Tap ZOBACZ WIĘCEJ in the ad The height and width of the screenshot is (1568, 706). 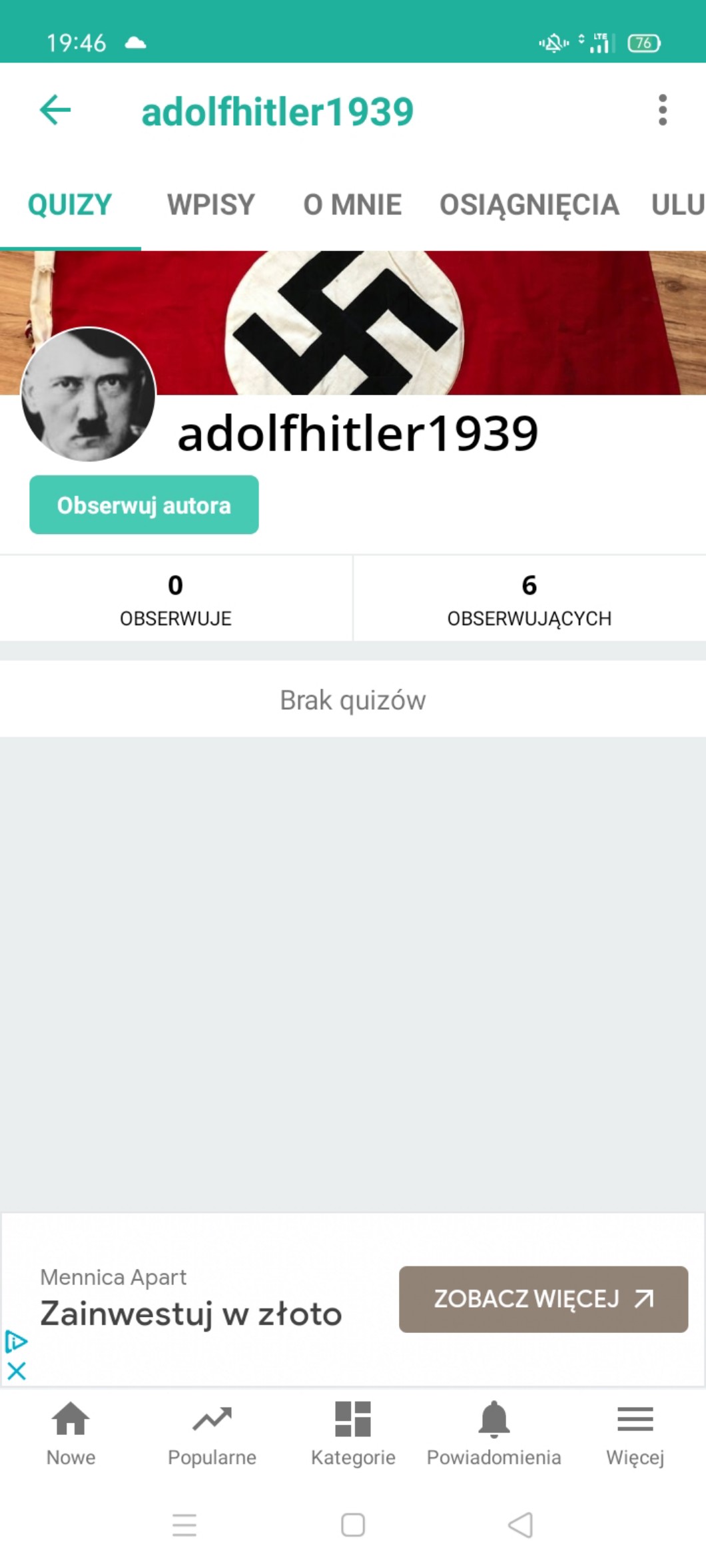coord(543,1299)
